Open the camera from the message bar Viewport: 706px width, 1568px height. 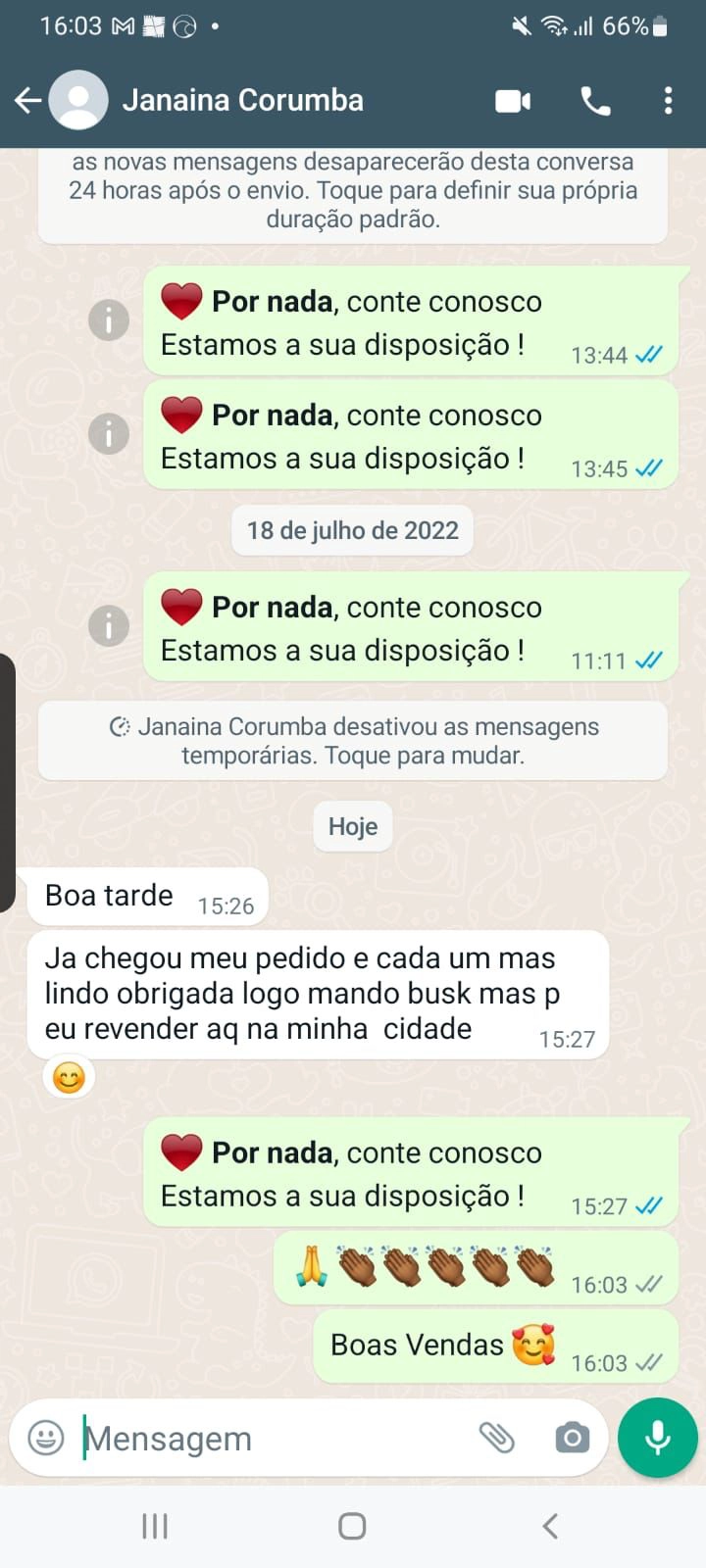(572, 1438)
